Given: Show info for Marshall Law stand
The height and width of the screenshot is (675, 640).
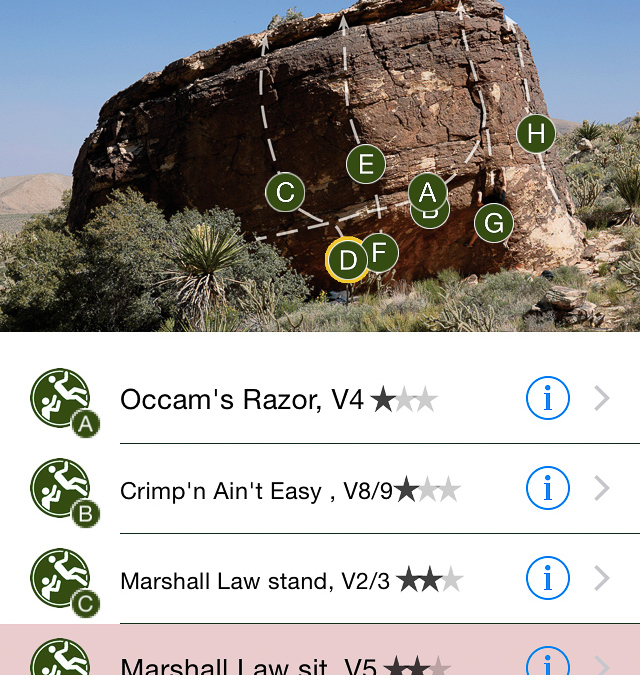Looking at the screenshot, I should click(547, 579).
